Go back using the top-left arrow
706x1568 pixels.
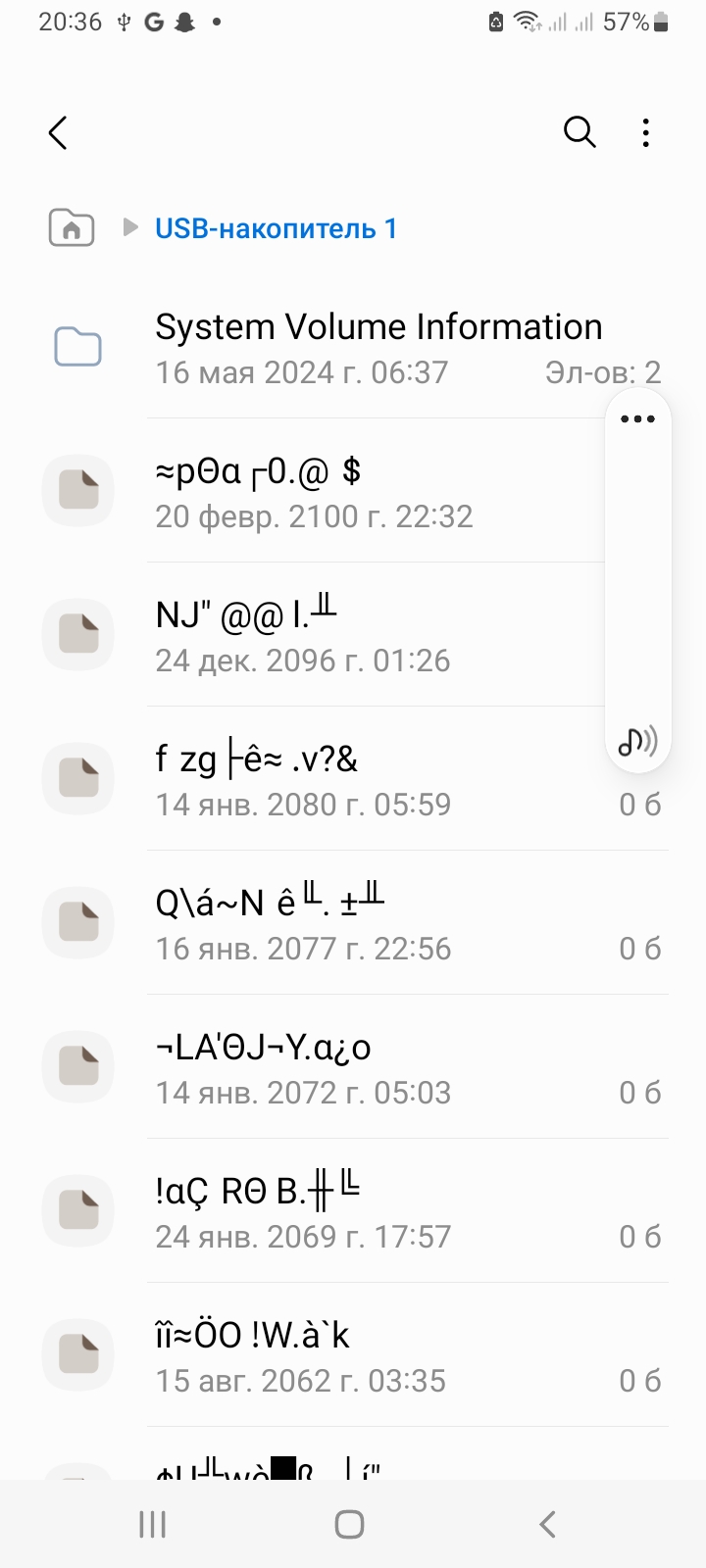pos(58,132)
